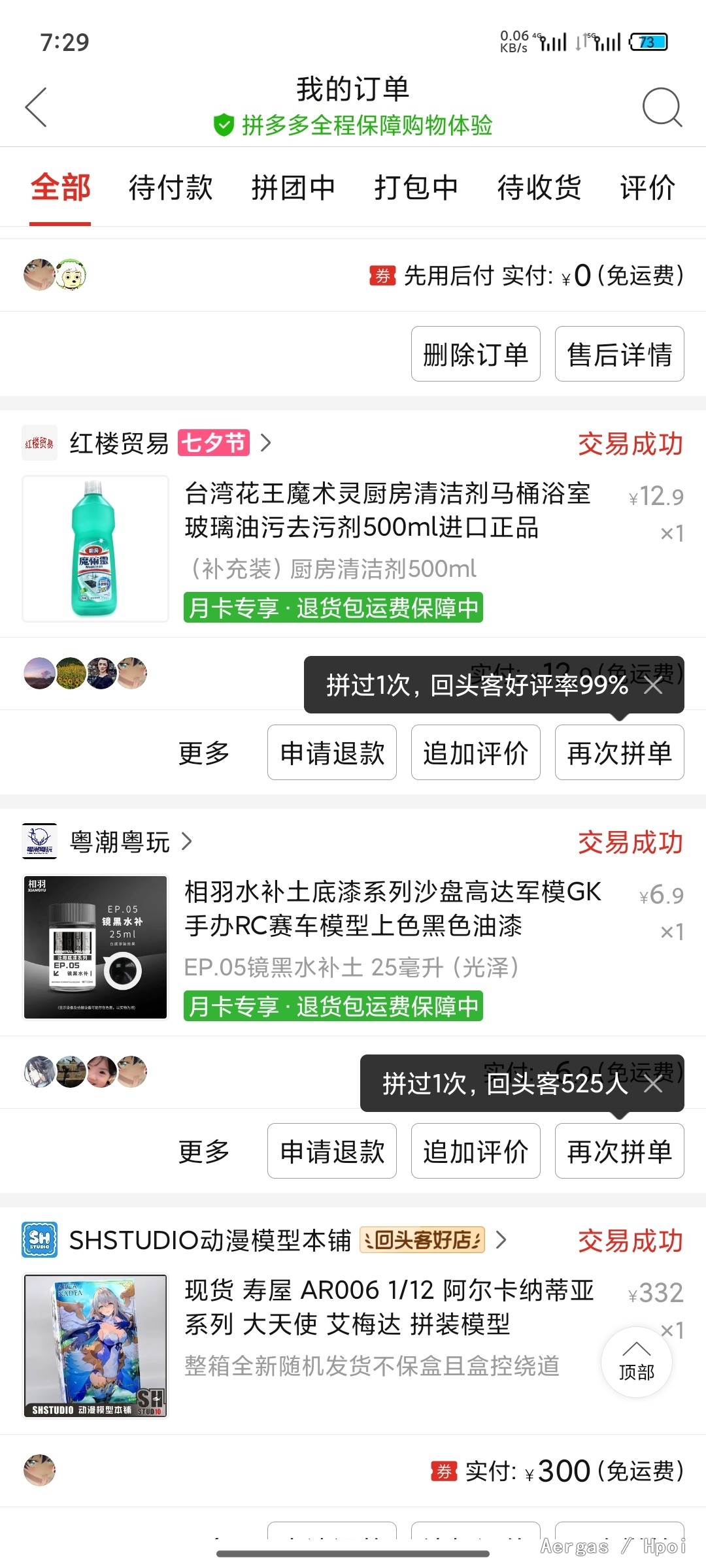
Task: Switch to the 拼团中 tab
Action: [x=294, y=188]
